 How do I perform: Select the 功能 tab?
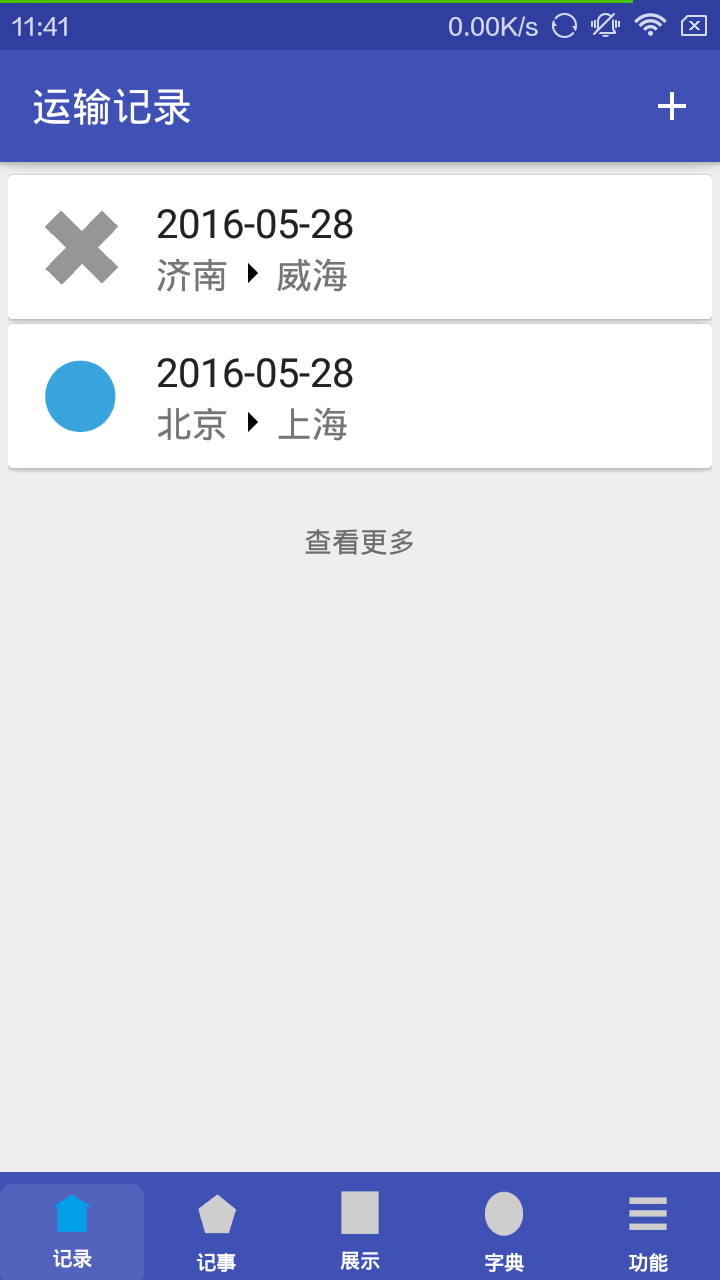(648, 1230)
